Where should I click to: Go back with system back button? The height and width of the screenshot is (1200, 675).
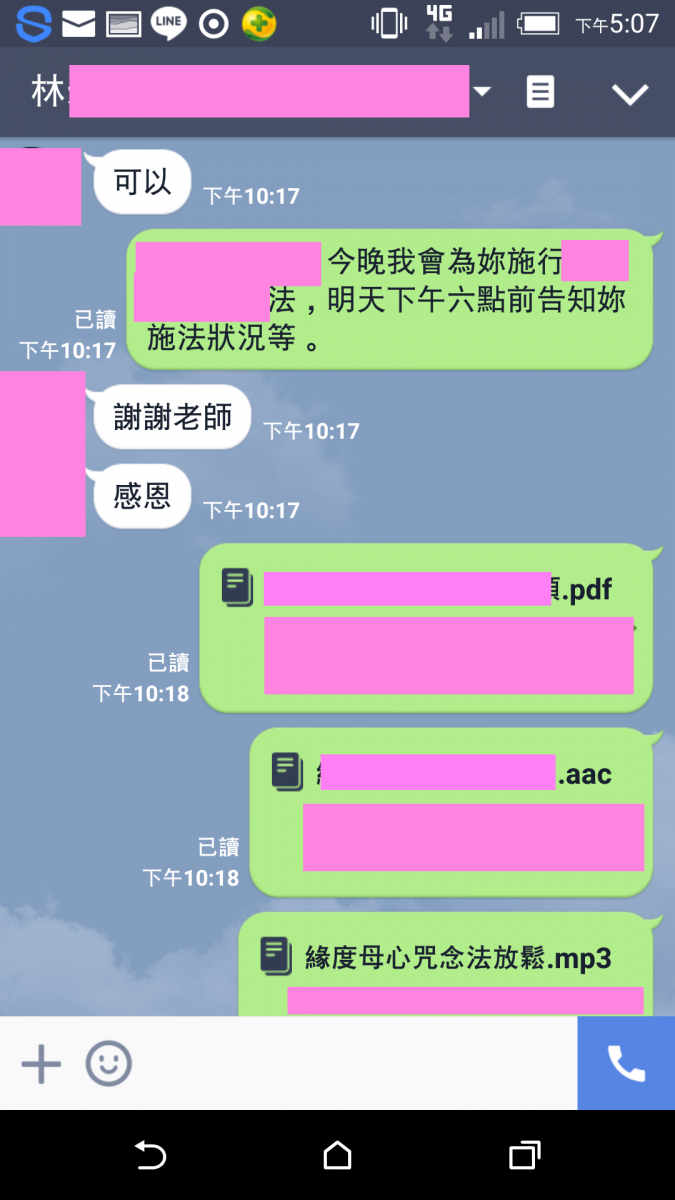pyautogui.click(x=150, y=1156)
